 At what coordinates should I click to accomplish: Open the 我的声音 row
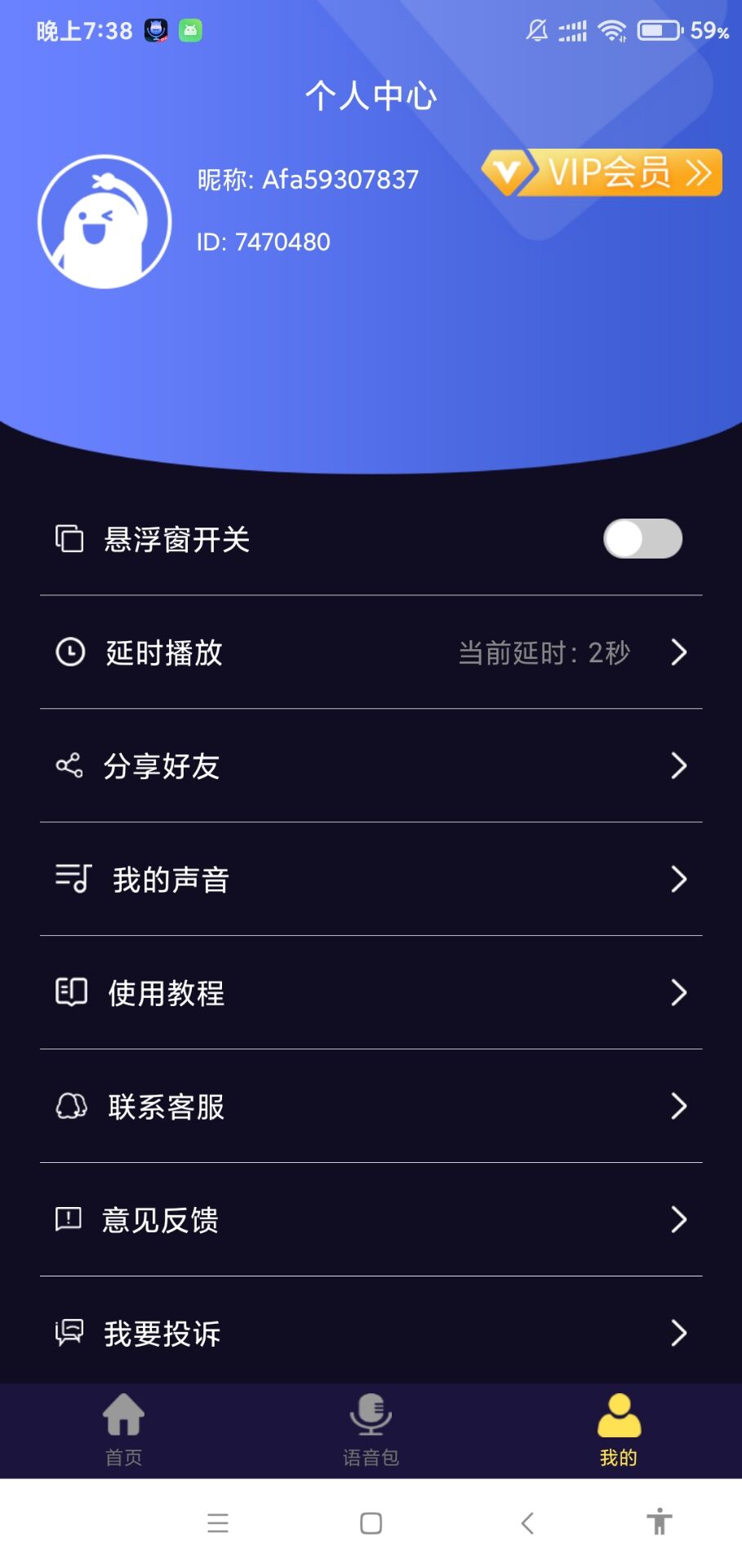pos(371,880)
